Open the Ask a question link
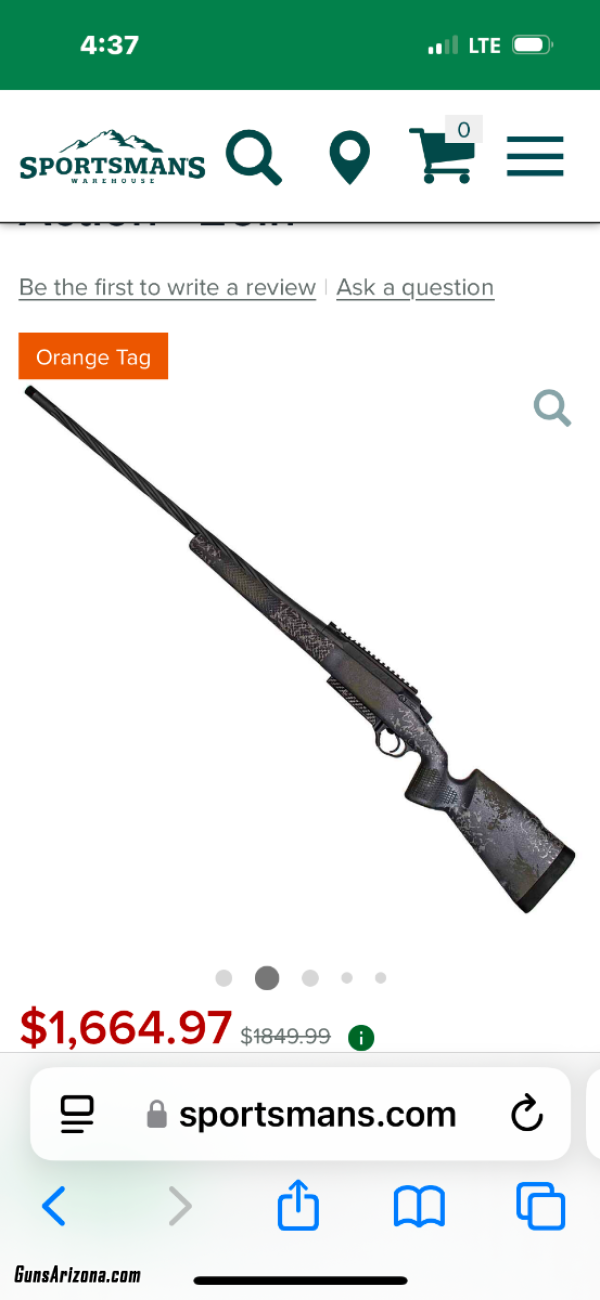The image size is (600, 1300). [415, 287]
